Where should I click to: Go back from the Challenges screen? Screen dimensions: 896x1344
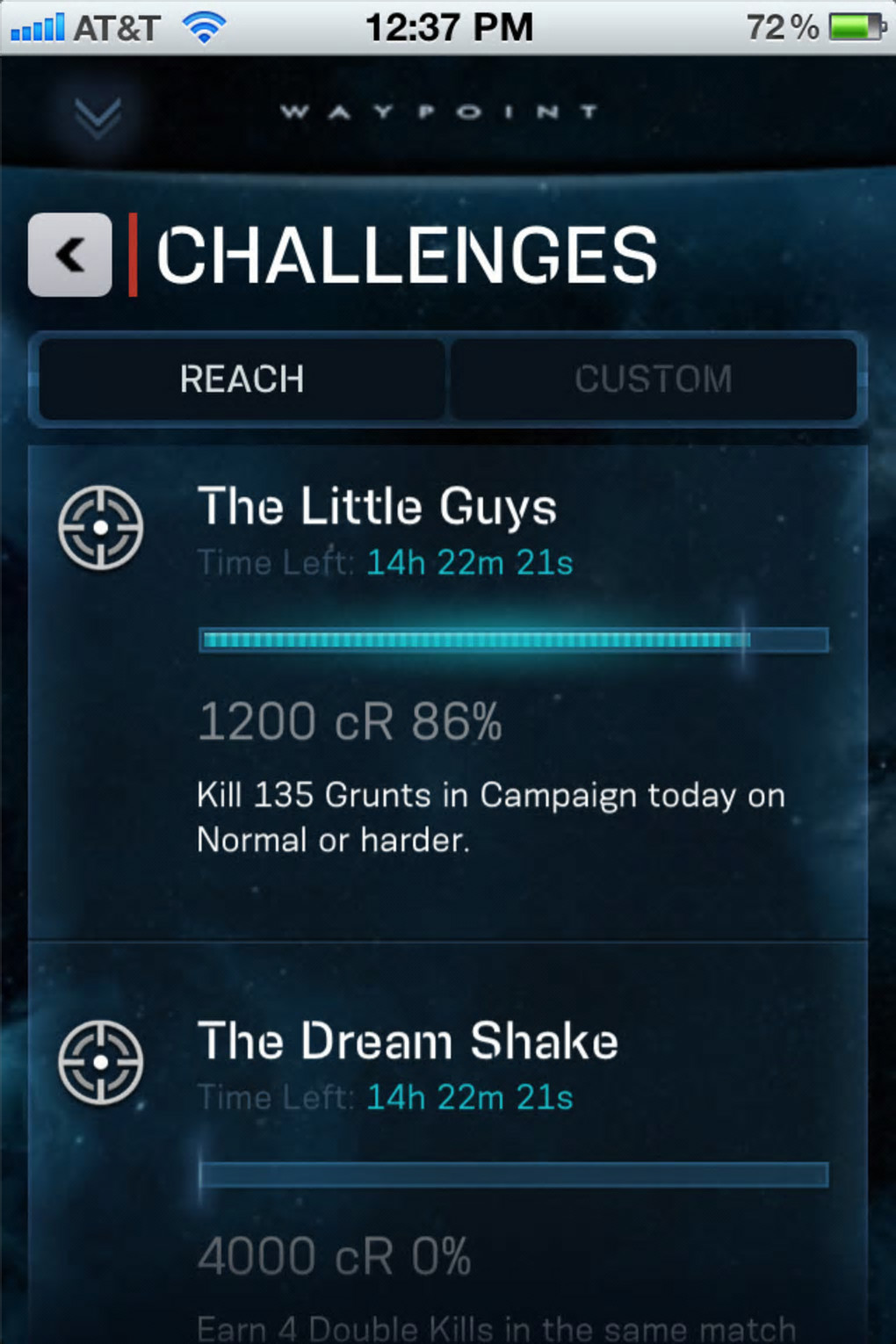(70, 255)
